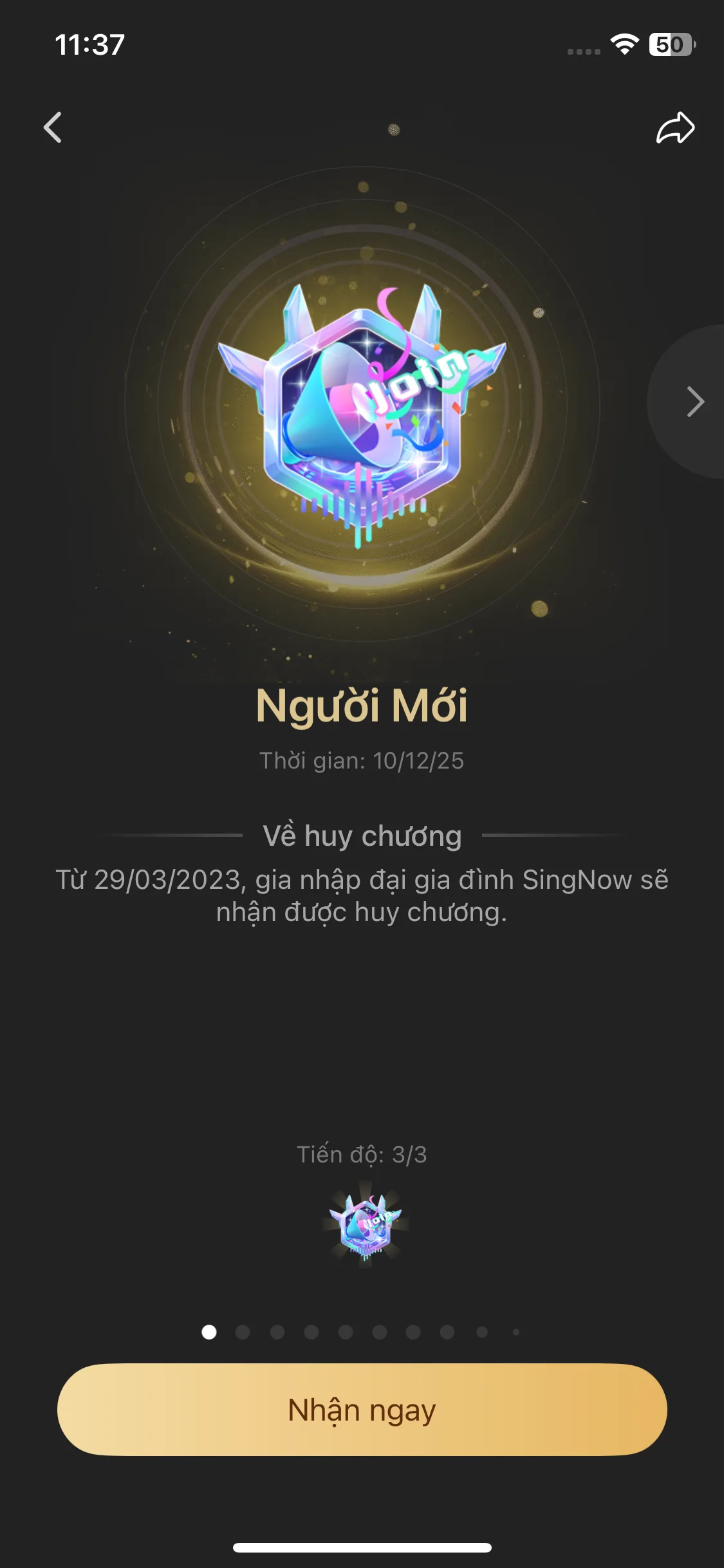Image resolution: width=724 pixels, height=1568 pixels.
Task: Show the next medal with right chevron
Action: (x=694, y=402)
